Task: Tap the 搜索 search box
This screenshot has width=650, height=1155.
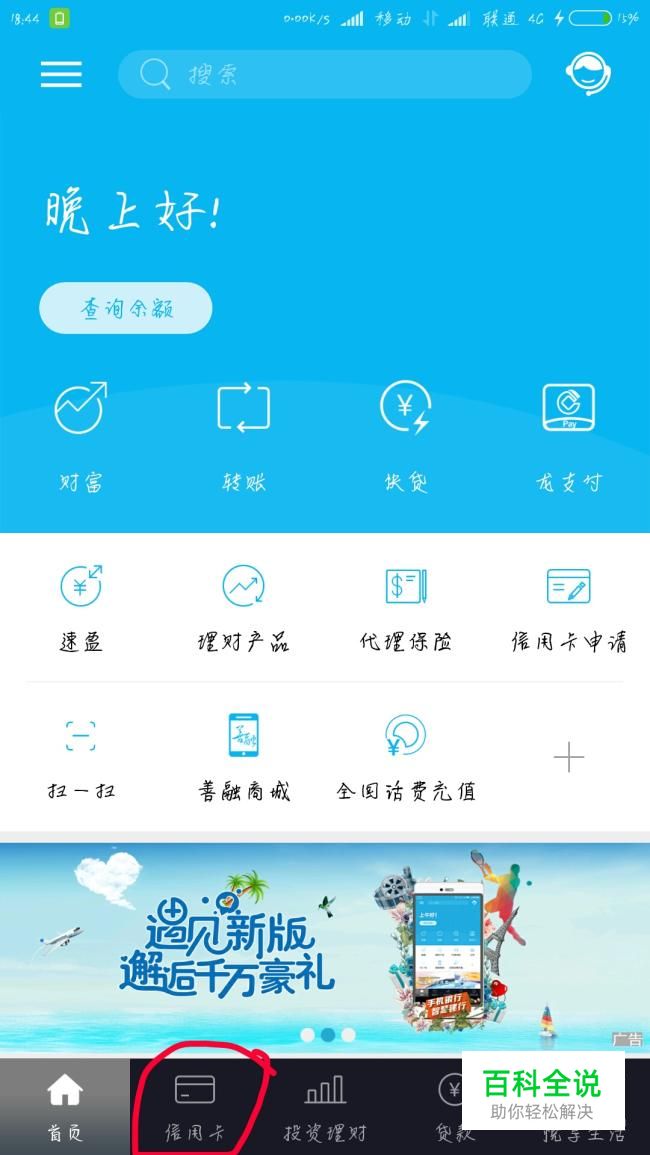Action: (325, 75)
